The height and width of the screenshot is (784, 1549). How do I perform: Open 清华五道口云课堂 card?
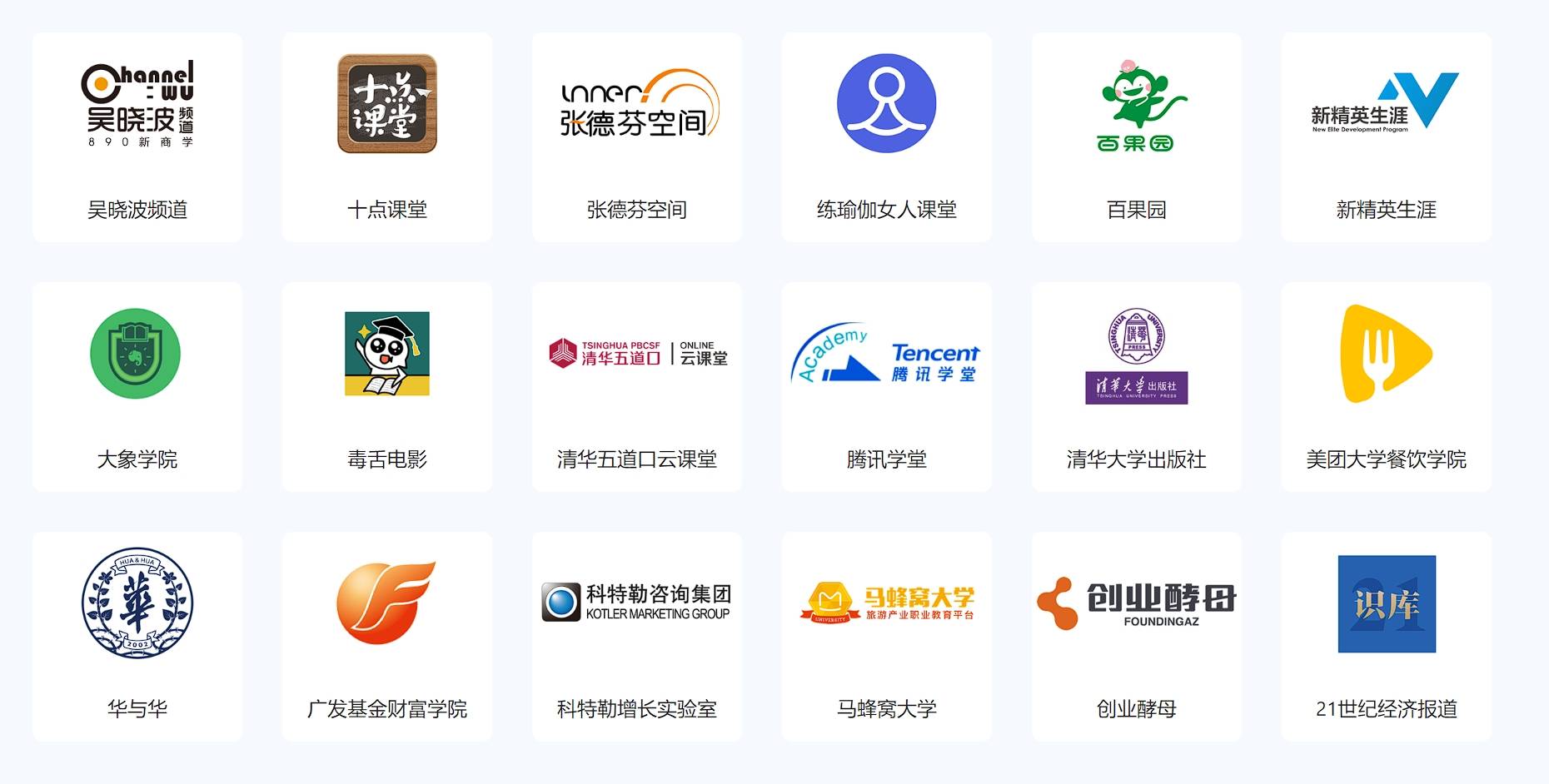pos(637,387)
